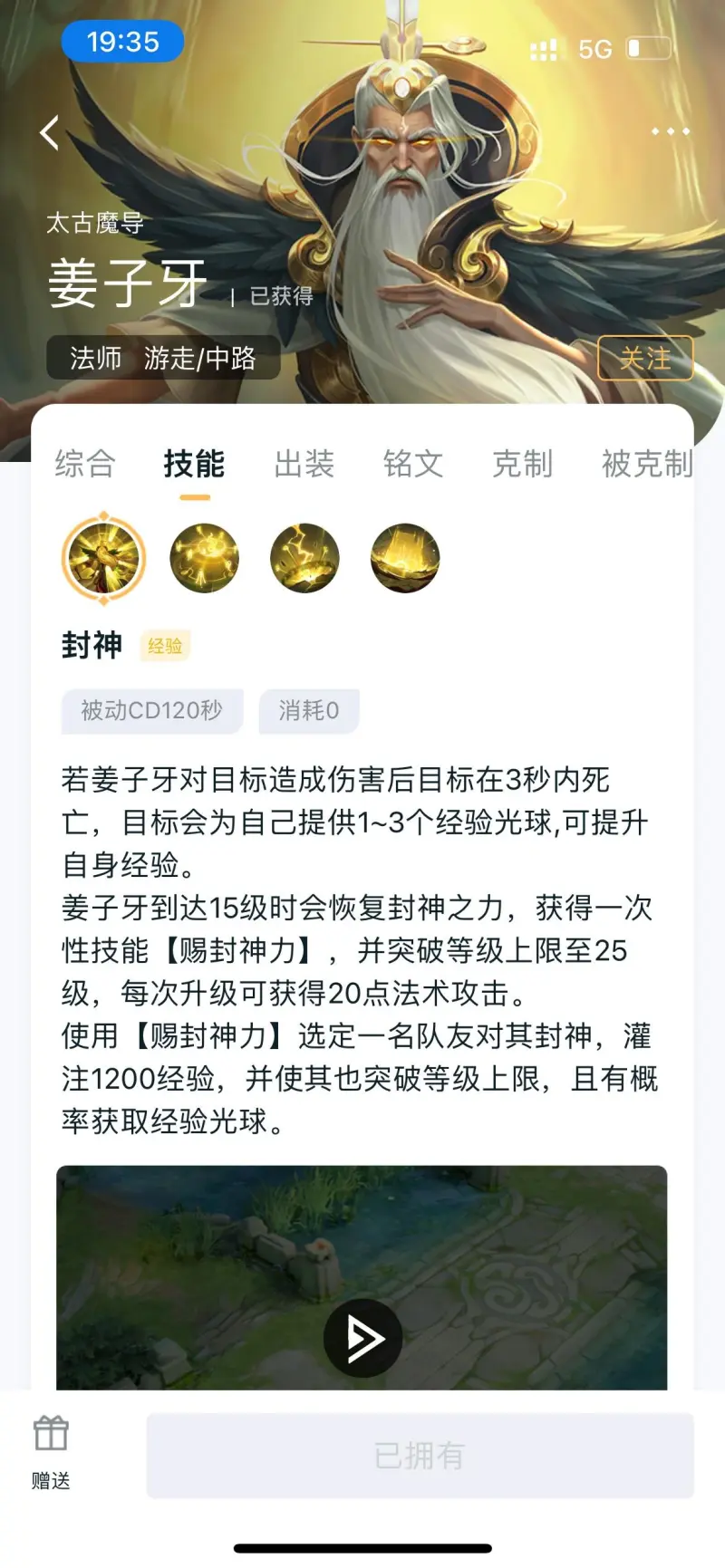Screen dimensions: 725x1568
Task: Tap the 关注 follow button
Action: pos(645,358)
